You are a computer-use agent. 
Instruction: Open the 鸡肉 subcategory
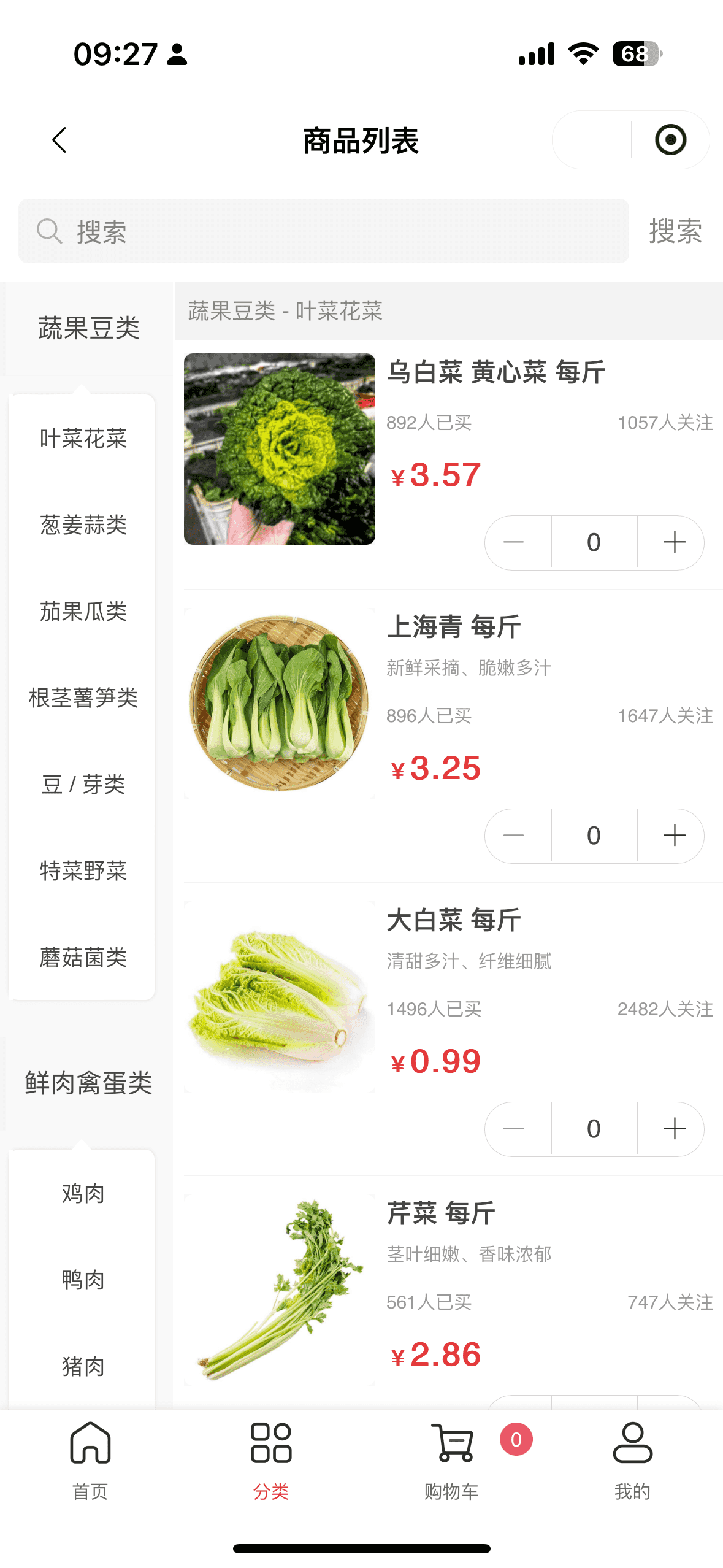tap(83, 1194)
